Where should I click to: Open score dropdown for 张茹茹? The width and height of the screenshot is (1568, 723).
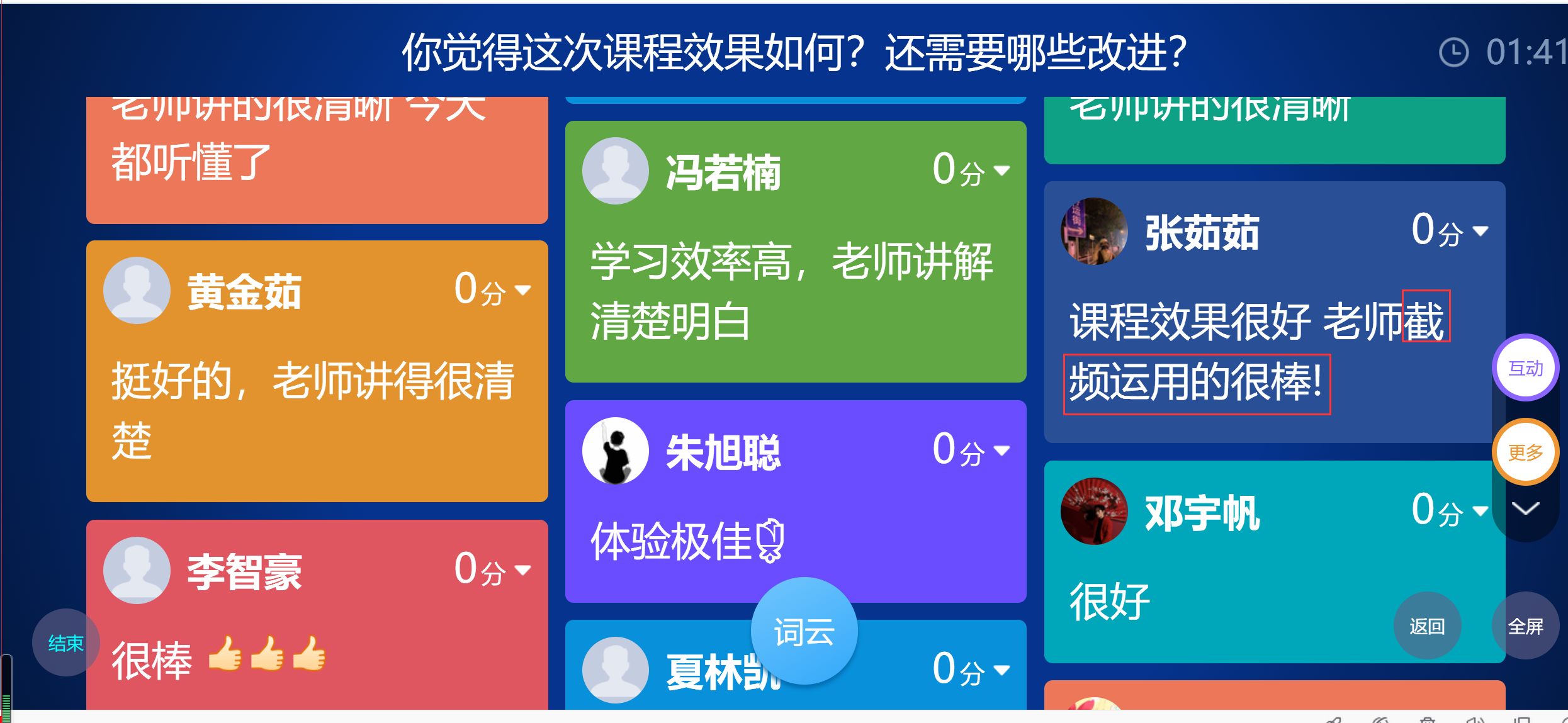(x=1481, y=231)
